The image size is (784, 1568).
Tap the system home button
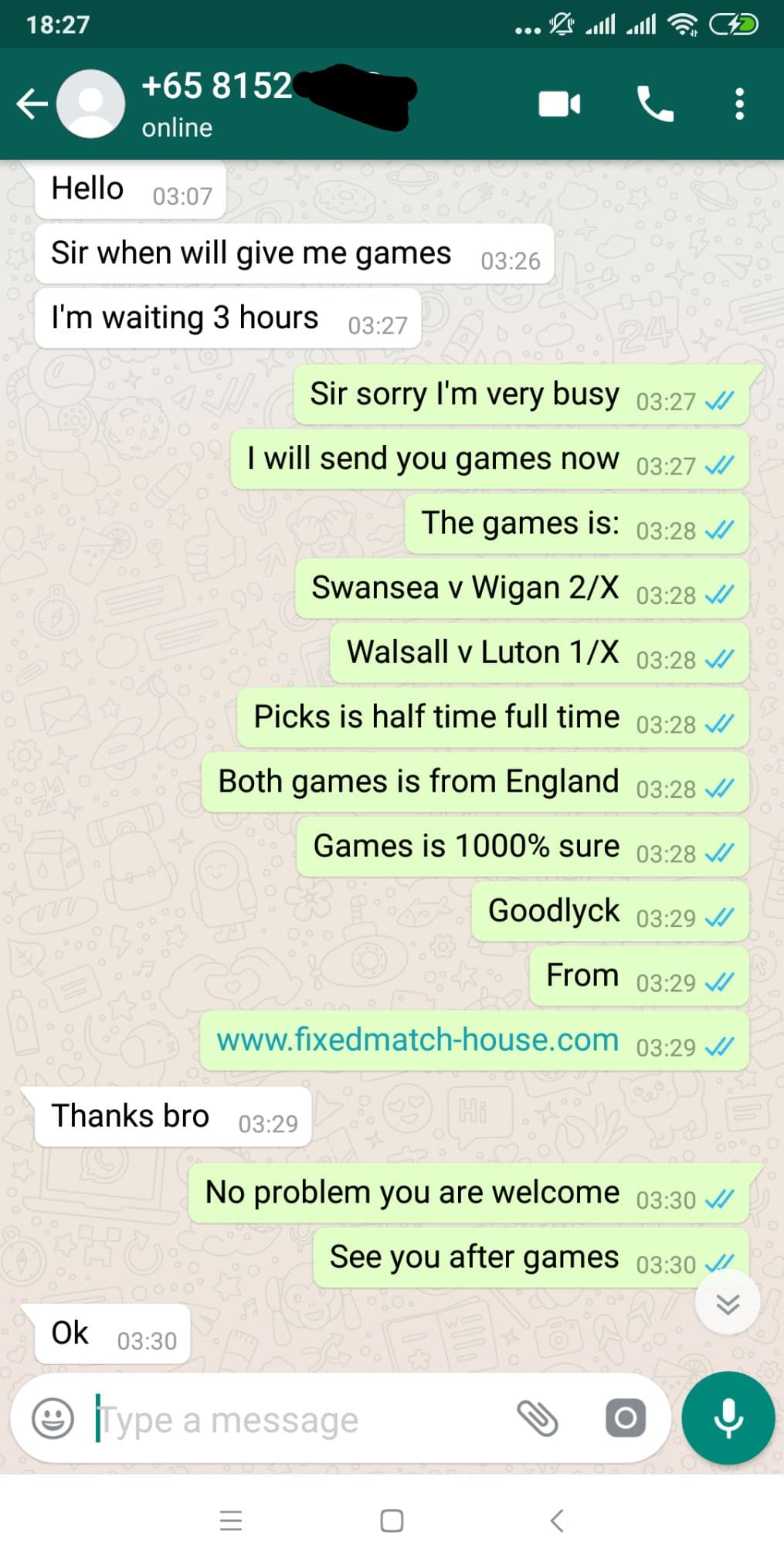click(392, 1521)
